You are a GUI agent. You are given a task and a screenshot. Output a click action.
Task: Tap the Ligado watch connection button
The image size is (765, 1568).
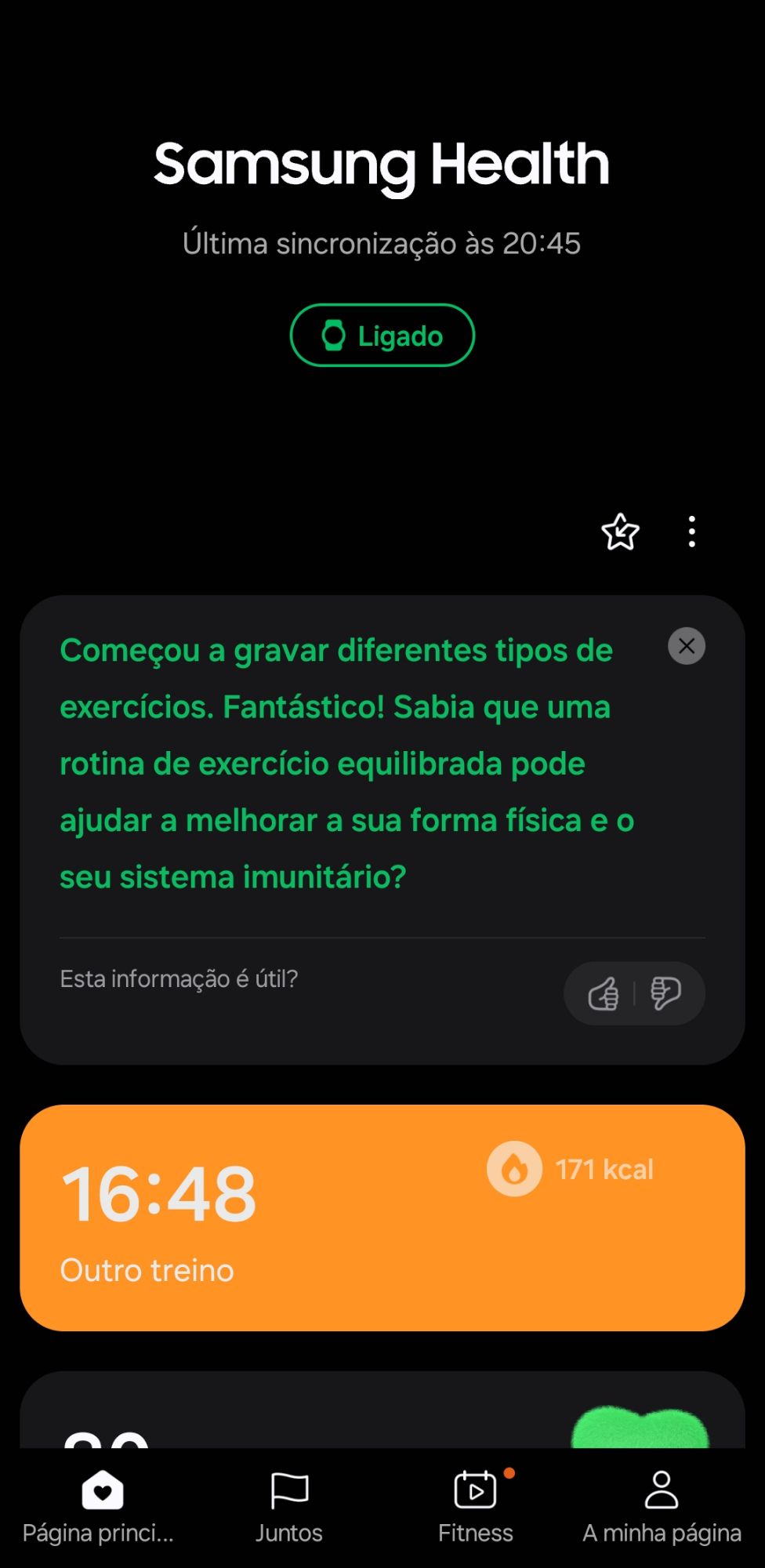[x=382, y=336]
